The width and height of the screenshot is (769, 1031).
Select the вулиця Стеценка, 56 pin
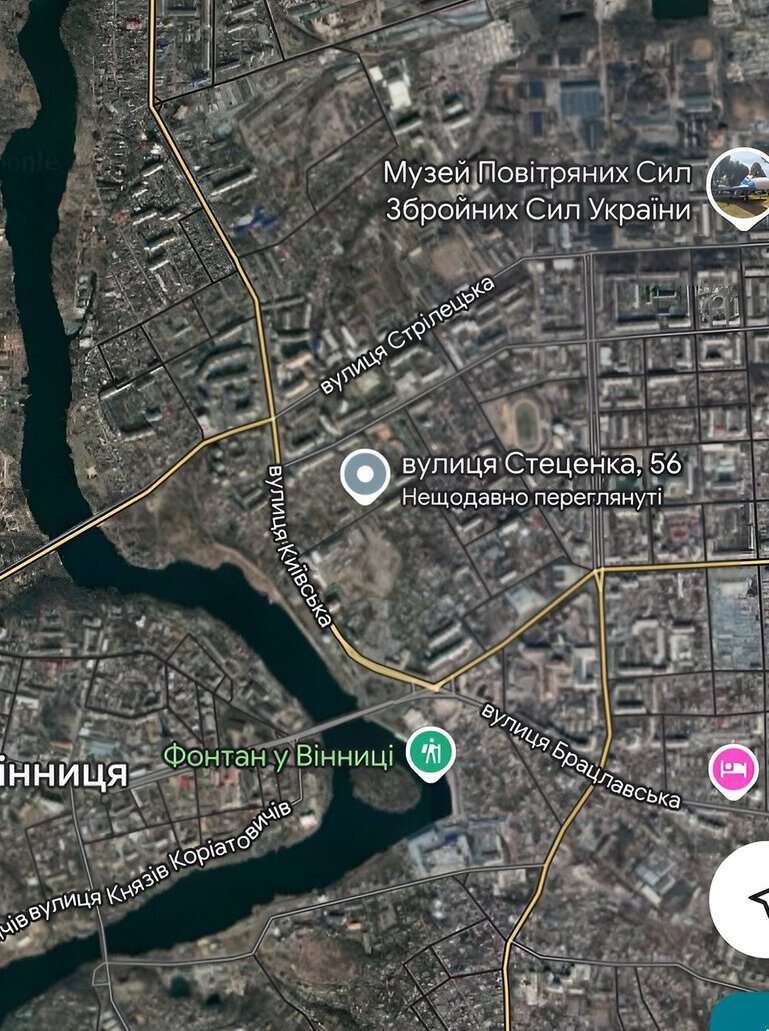tap(364, 475)
